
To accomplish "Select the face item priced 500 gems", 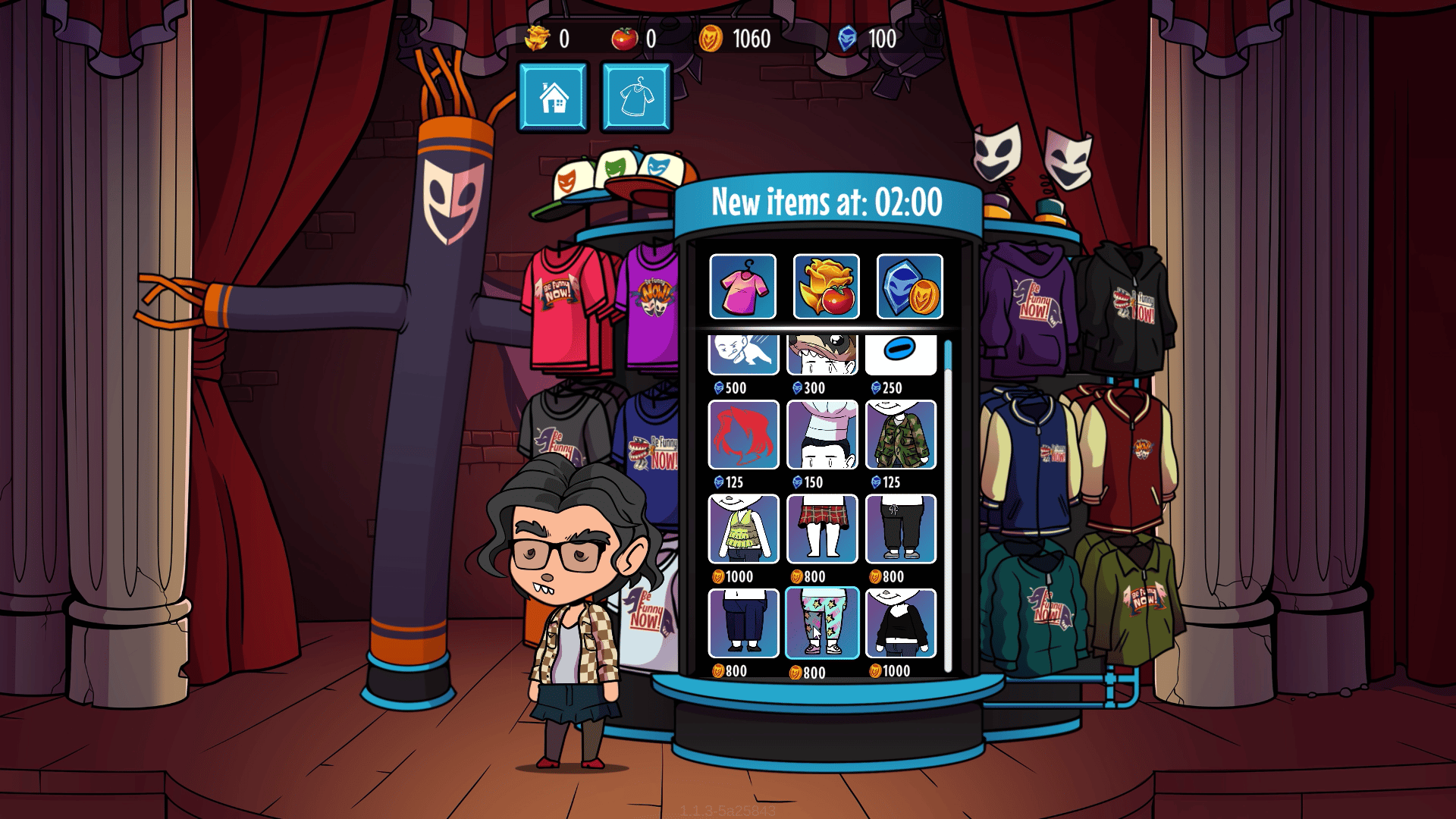I will [743, 355].
